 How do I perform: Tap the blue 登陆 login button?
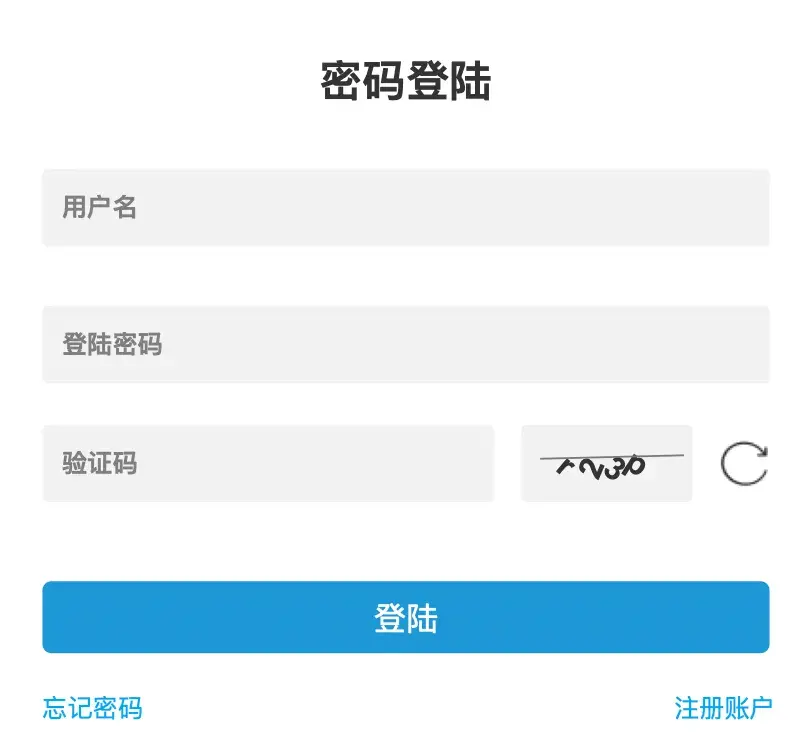(405, 618)
